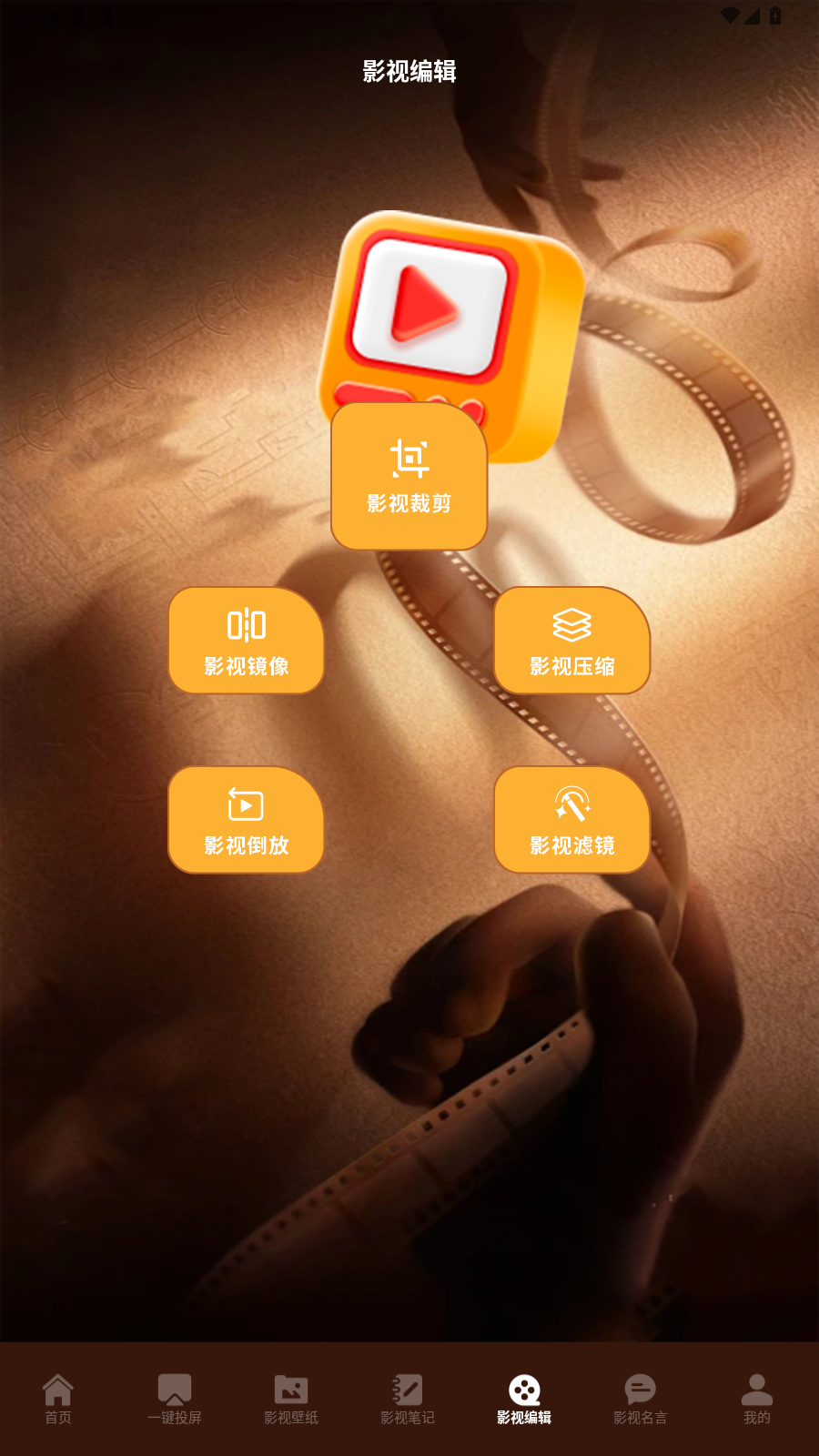Go to the 一键投屏 screen cast tab
This screenshot has height=1456, width=819.
pyautogui.click(x=175, y=1399)
